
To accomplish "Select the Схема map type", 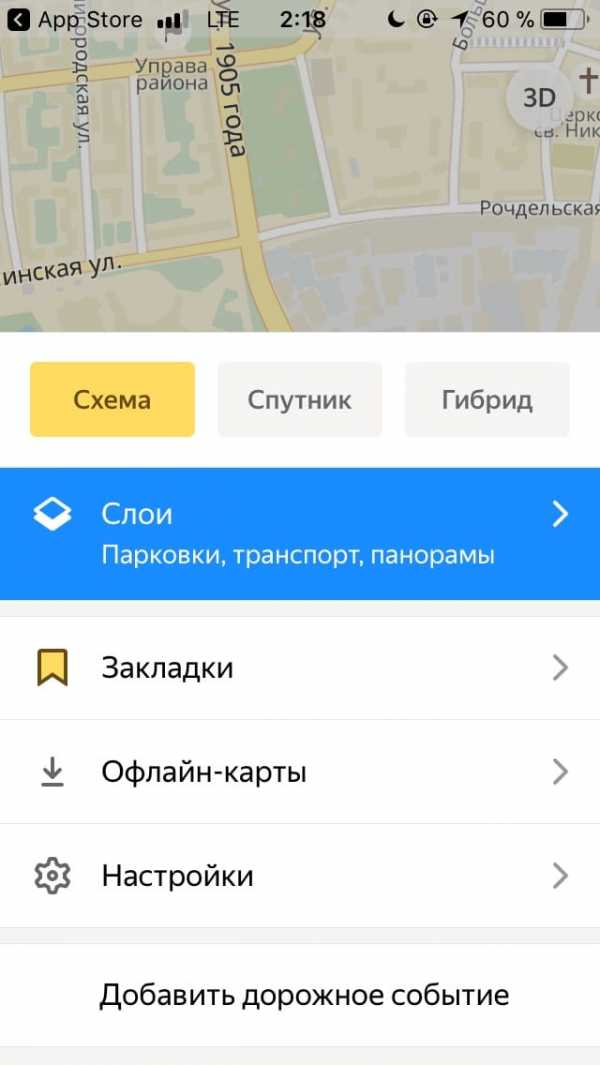I will pyautogui.click(x=112, y=400).
